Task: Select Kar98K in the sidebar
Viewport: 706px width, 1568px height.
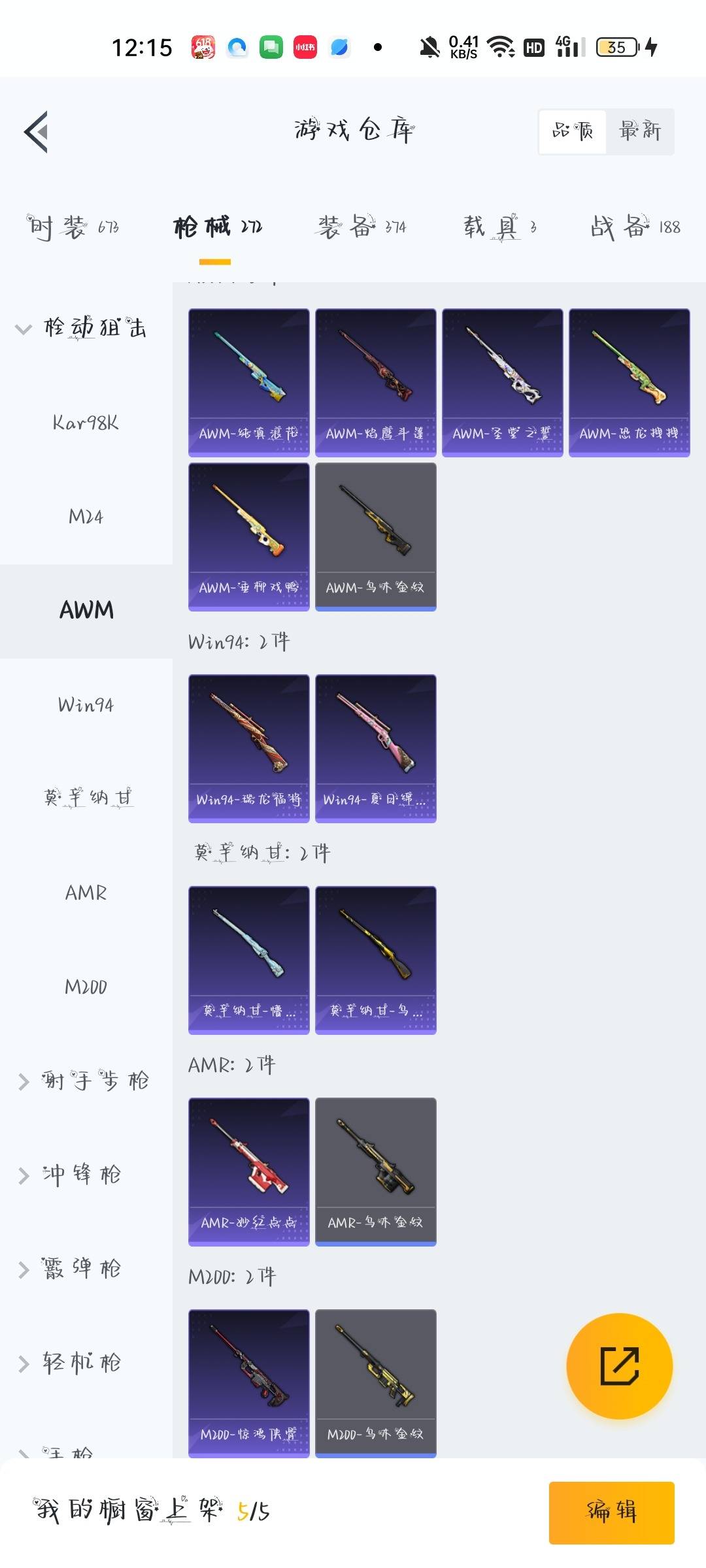Action: (86, 423)
